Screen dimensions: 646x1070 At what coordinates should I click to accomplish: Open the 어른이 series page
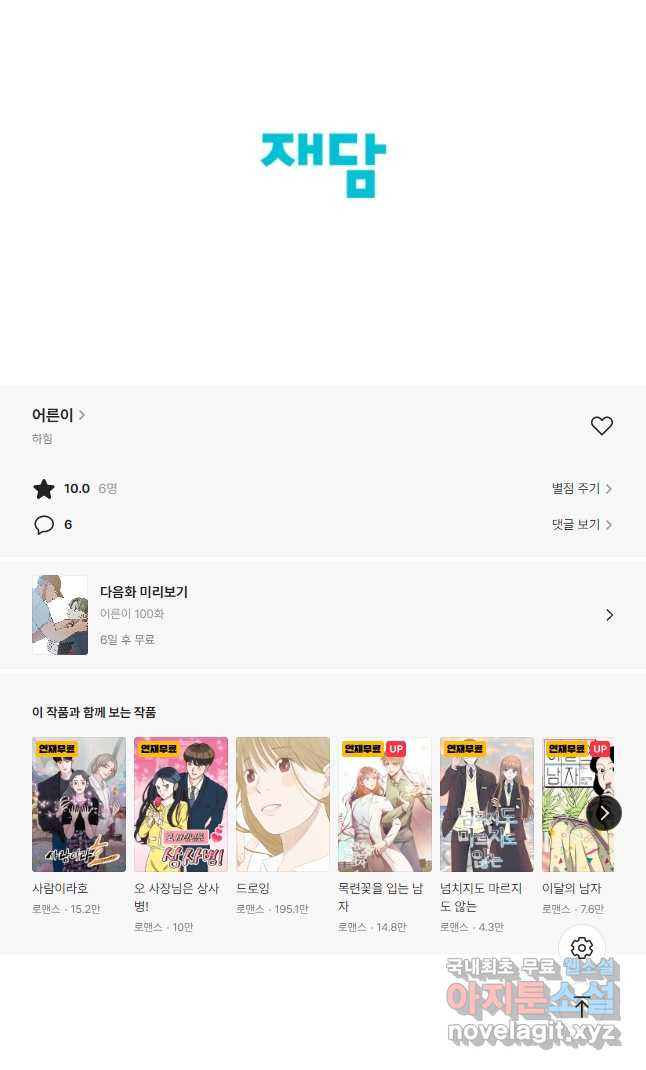58,415
